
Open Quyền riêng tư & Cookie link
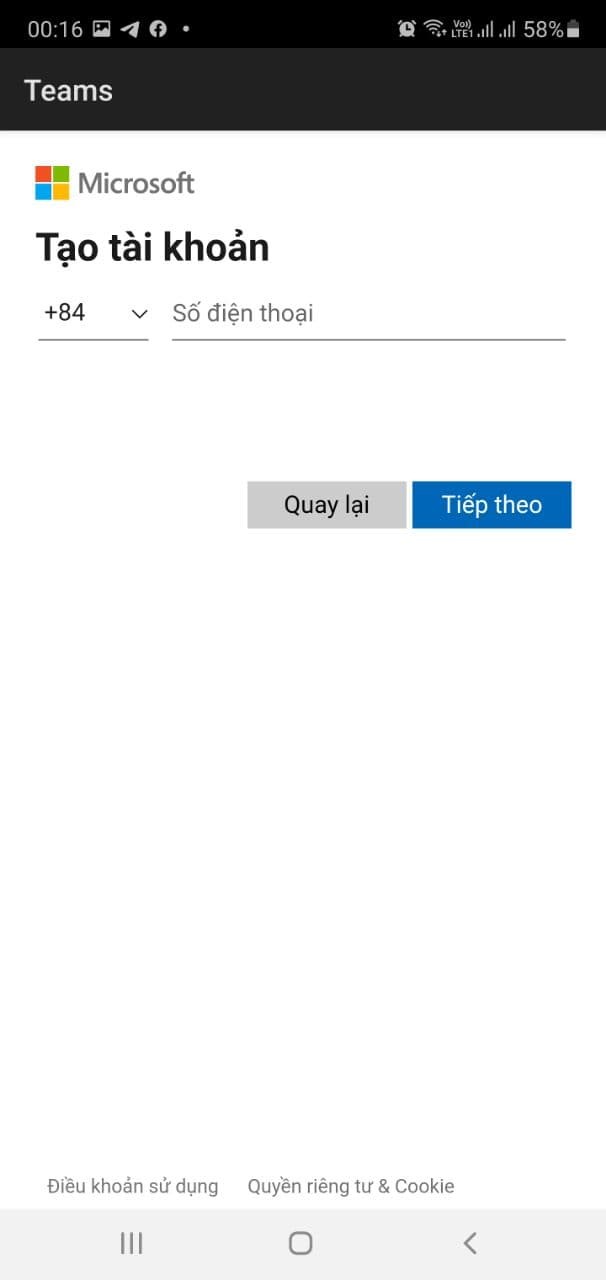351,1186
